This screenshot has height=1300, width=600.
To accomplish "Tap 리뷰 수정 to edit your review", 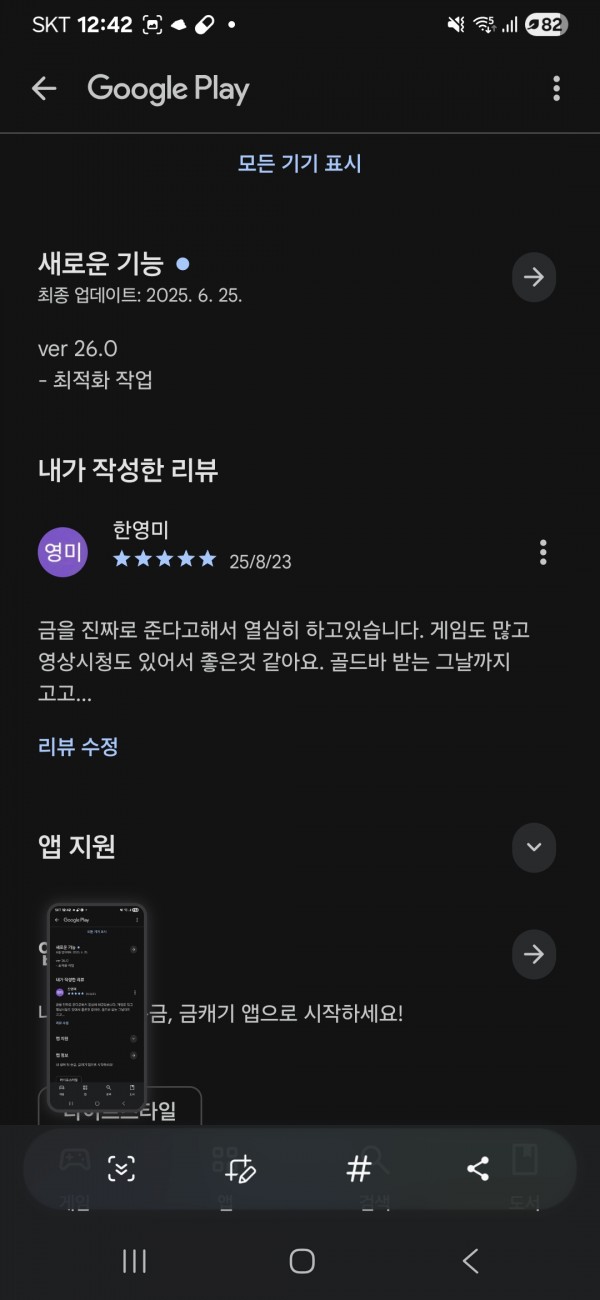I will (78, 746).
